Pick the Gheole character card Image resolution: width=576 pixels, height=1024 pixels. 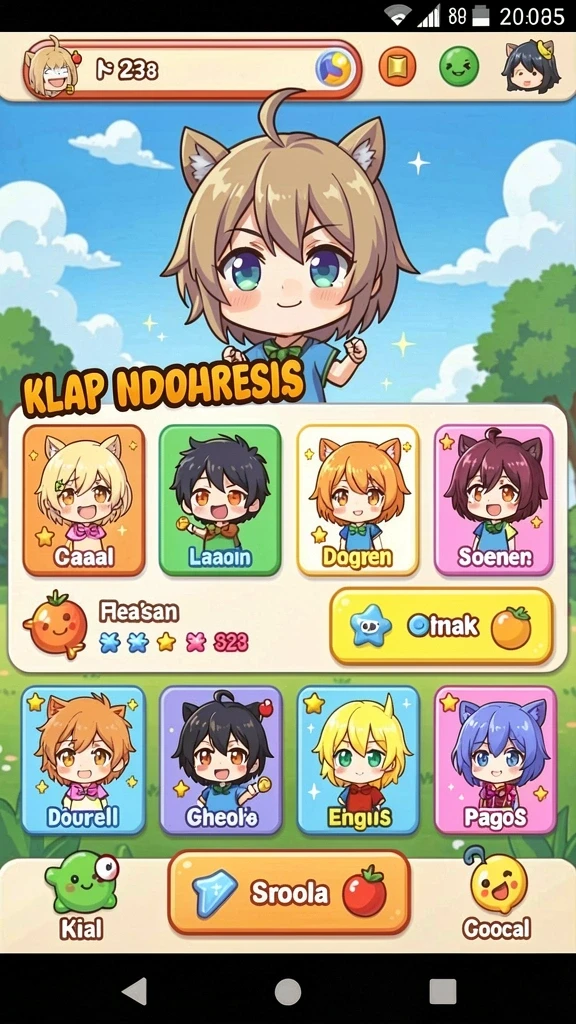(221, 760)
